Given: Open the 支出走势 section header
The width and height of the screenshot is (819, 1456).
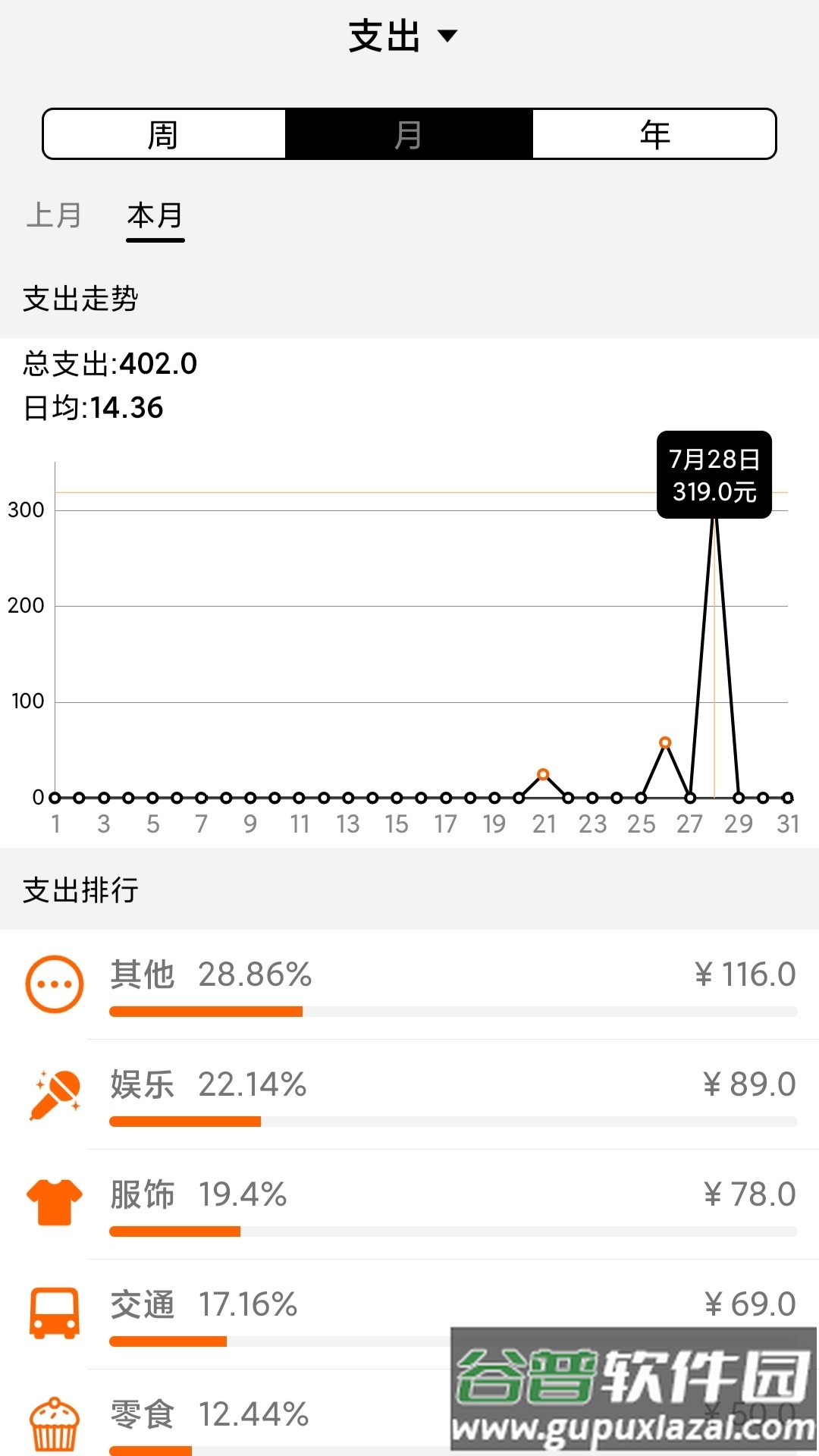Looking at the screenshot, I should click(x=80, y=299).
